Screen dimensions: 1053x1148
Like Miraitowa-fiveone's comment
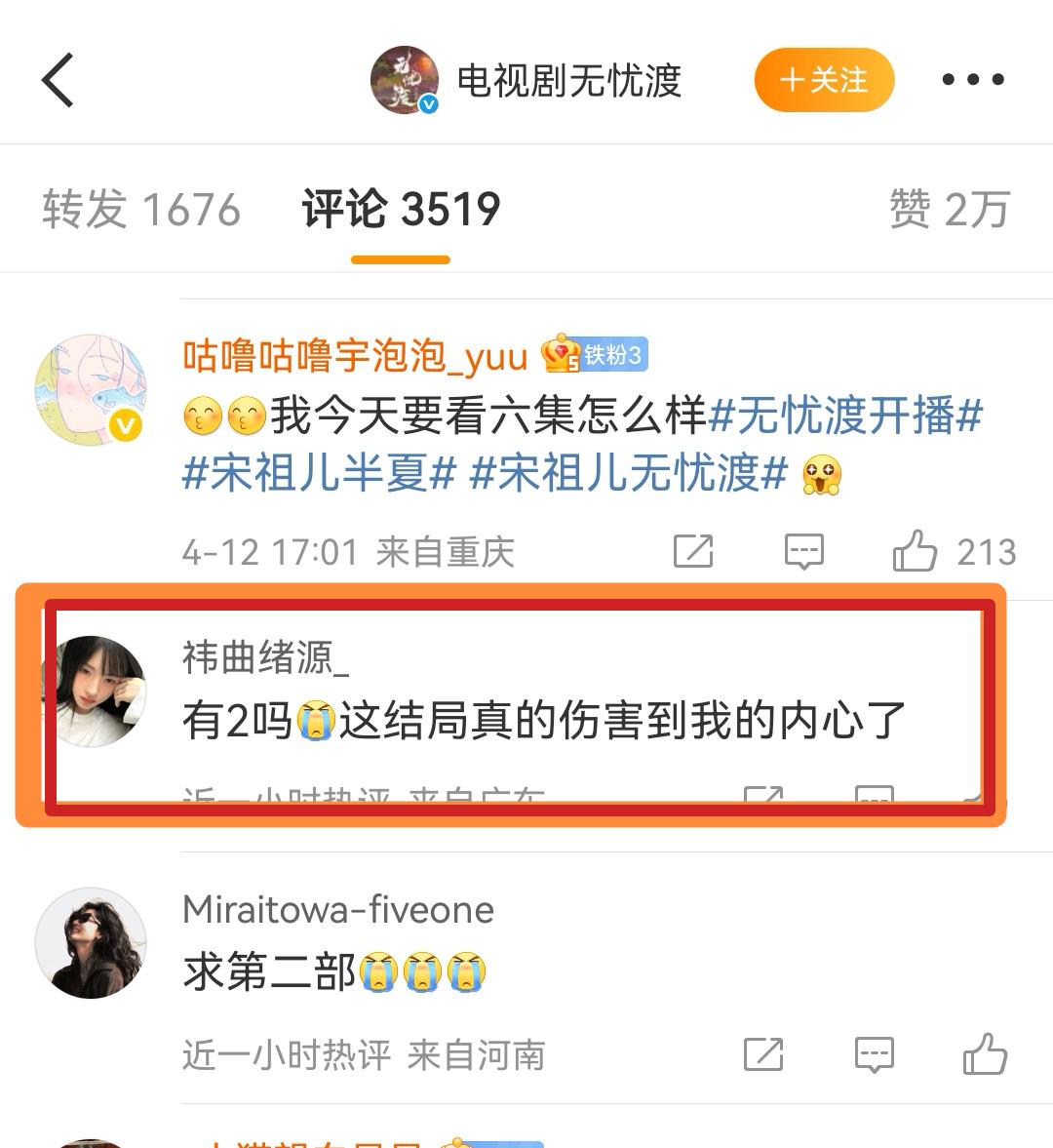pos(985,1054)
